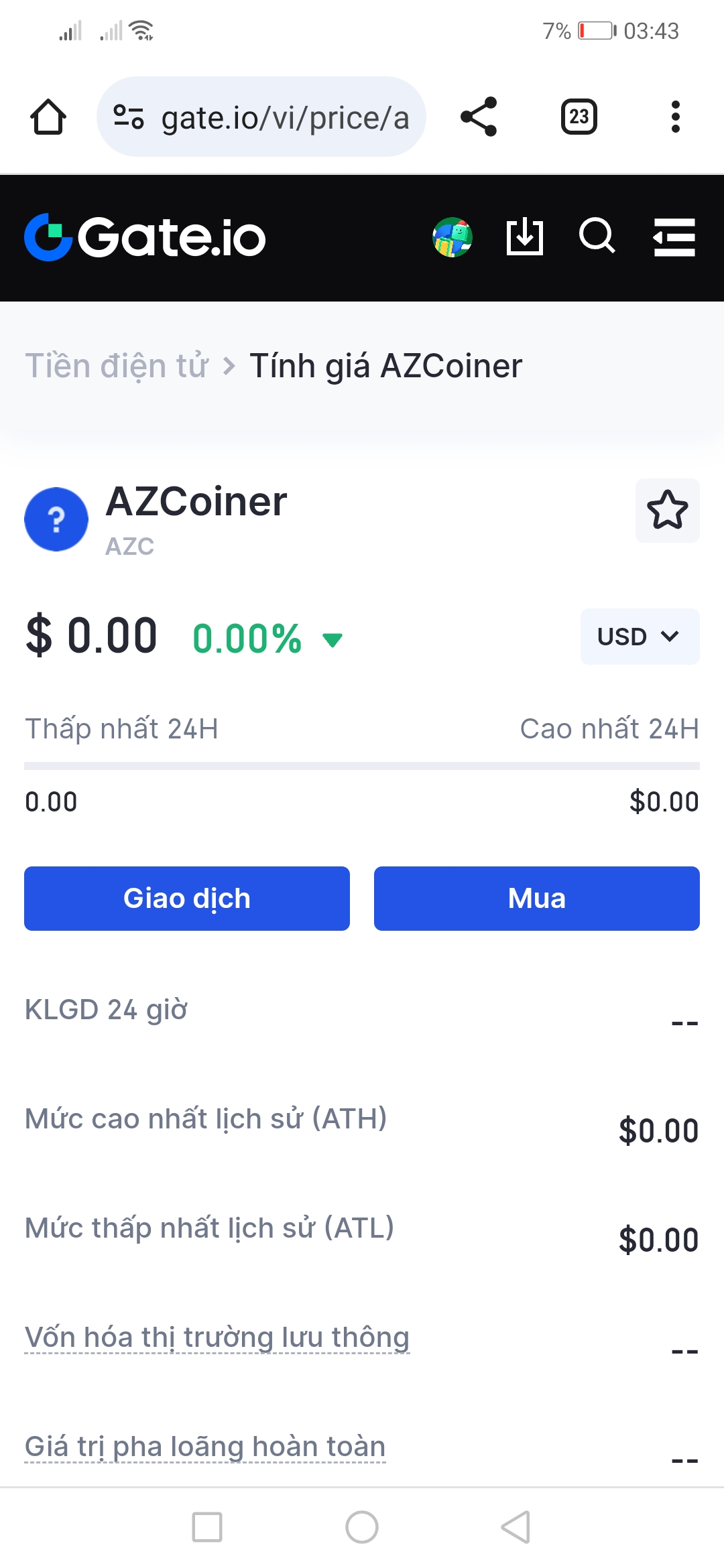Share this page

click(x=479, y=117)
